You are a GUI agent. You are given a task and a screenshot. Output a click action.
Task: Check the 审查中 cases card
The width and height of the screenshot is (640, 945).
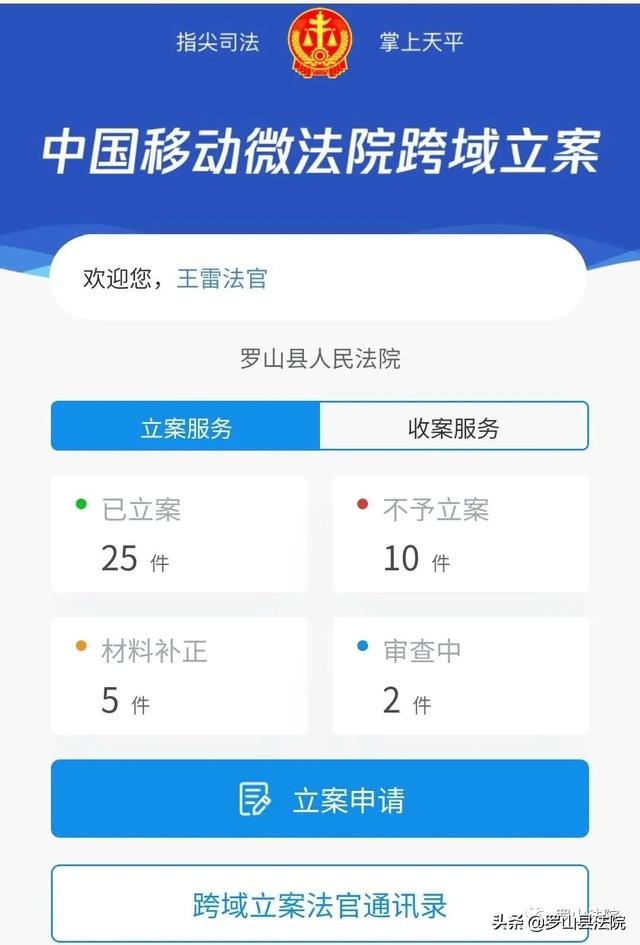coord(460,675)
